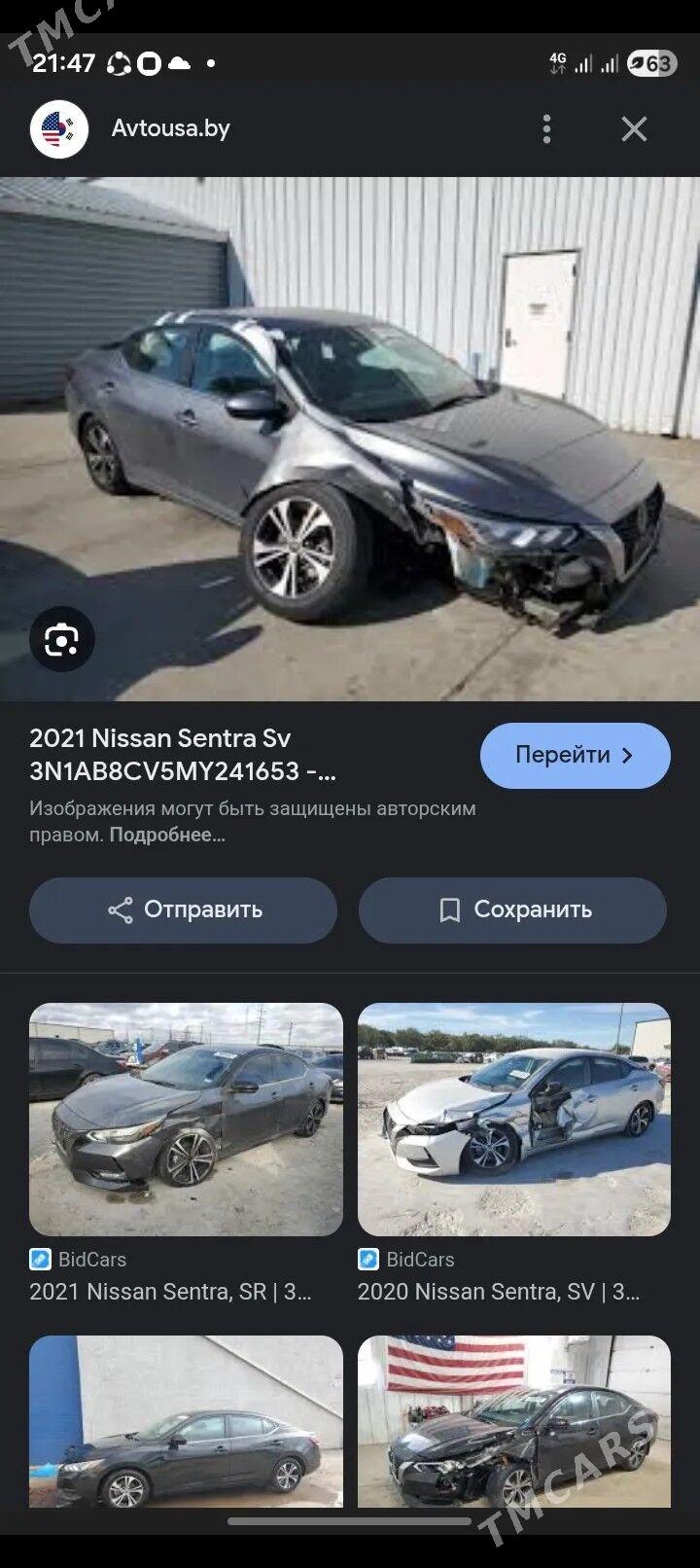Save the image with Сохранить
Screen dimensions: 700x1568
[x=512, y=910]
